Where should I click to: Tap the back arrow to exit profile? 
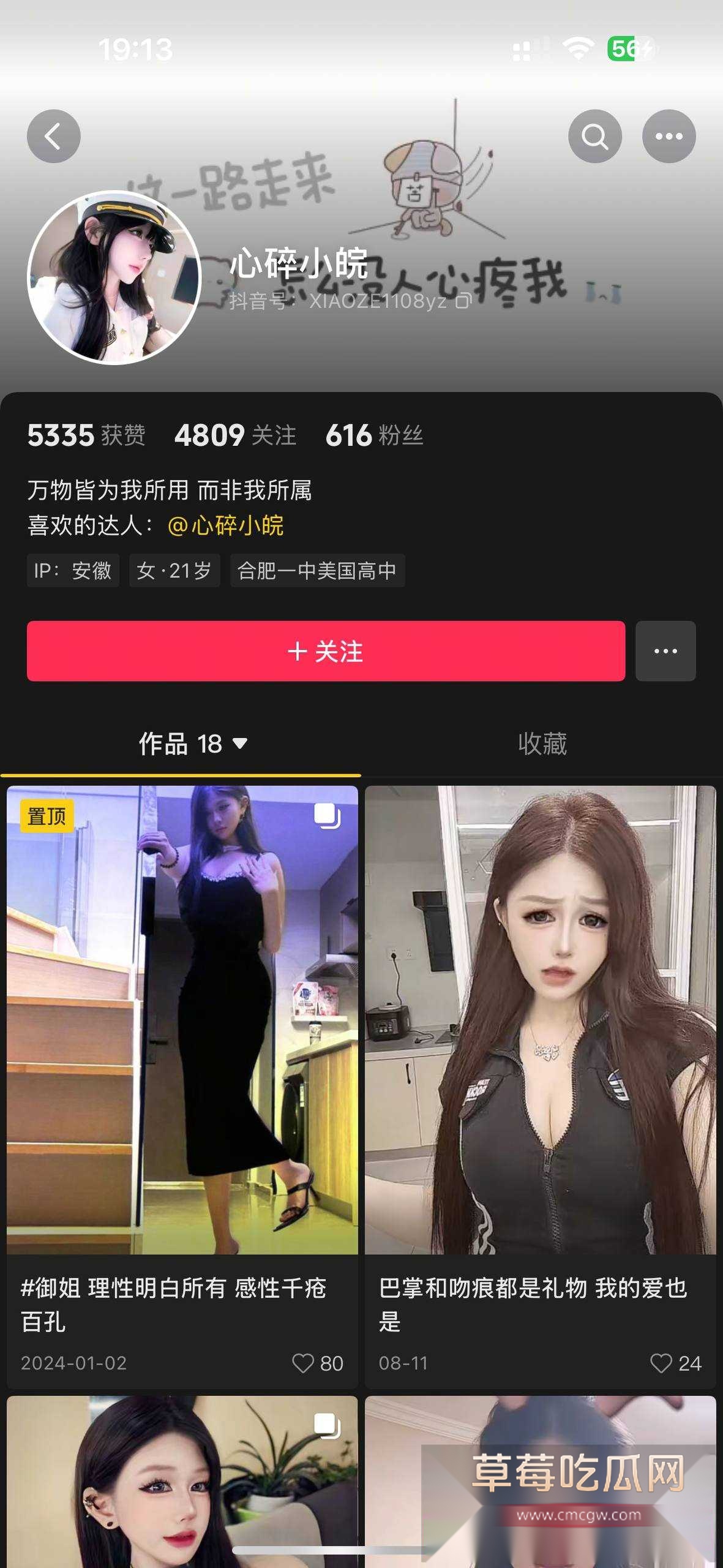[x=53, y=137]
